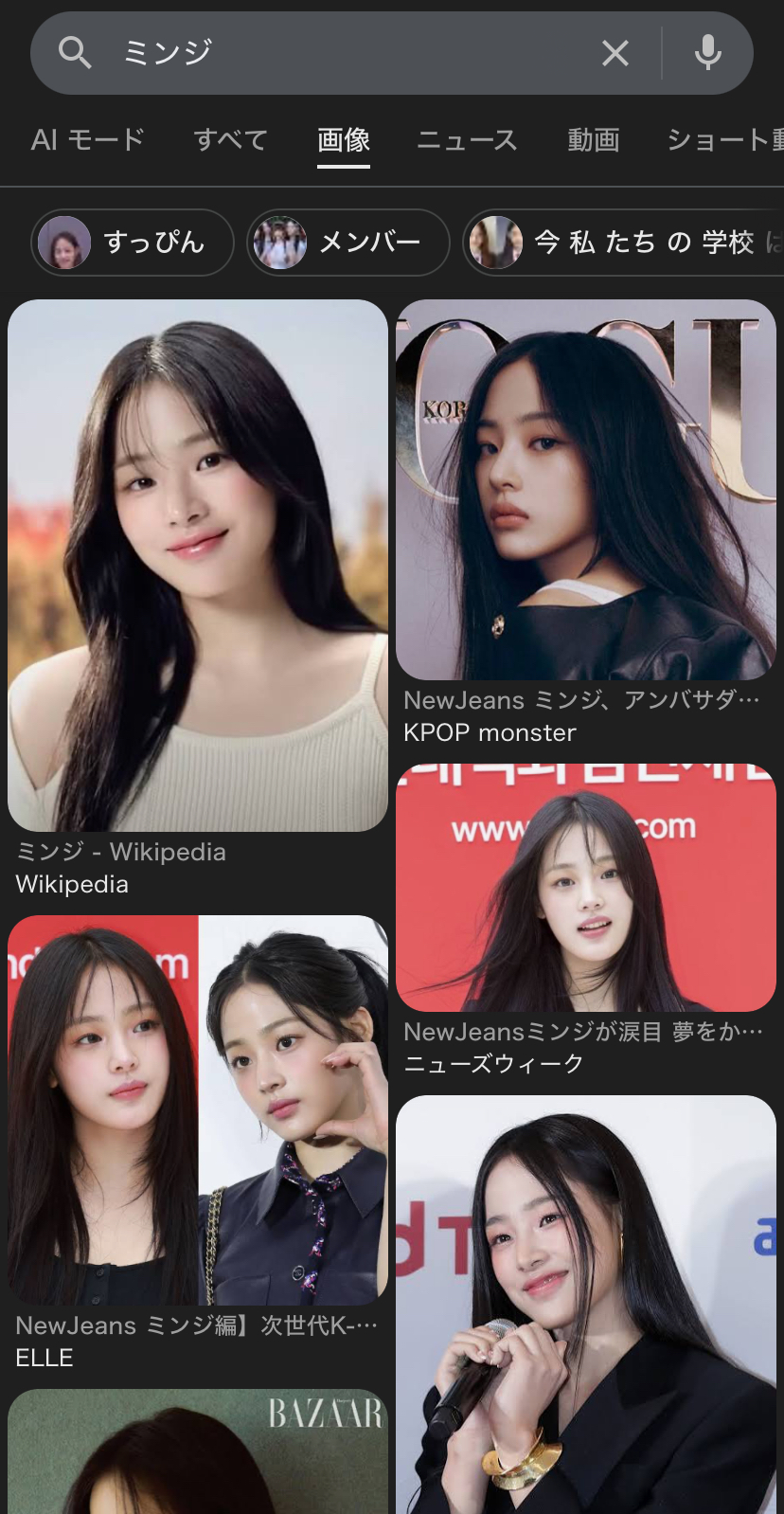
Task: Select the メンバー filter chip
Action: pos(348,243)
